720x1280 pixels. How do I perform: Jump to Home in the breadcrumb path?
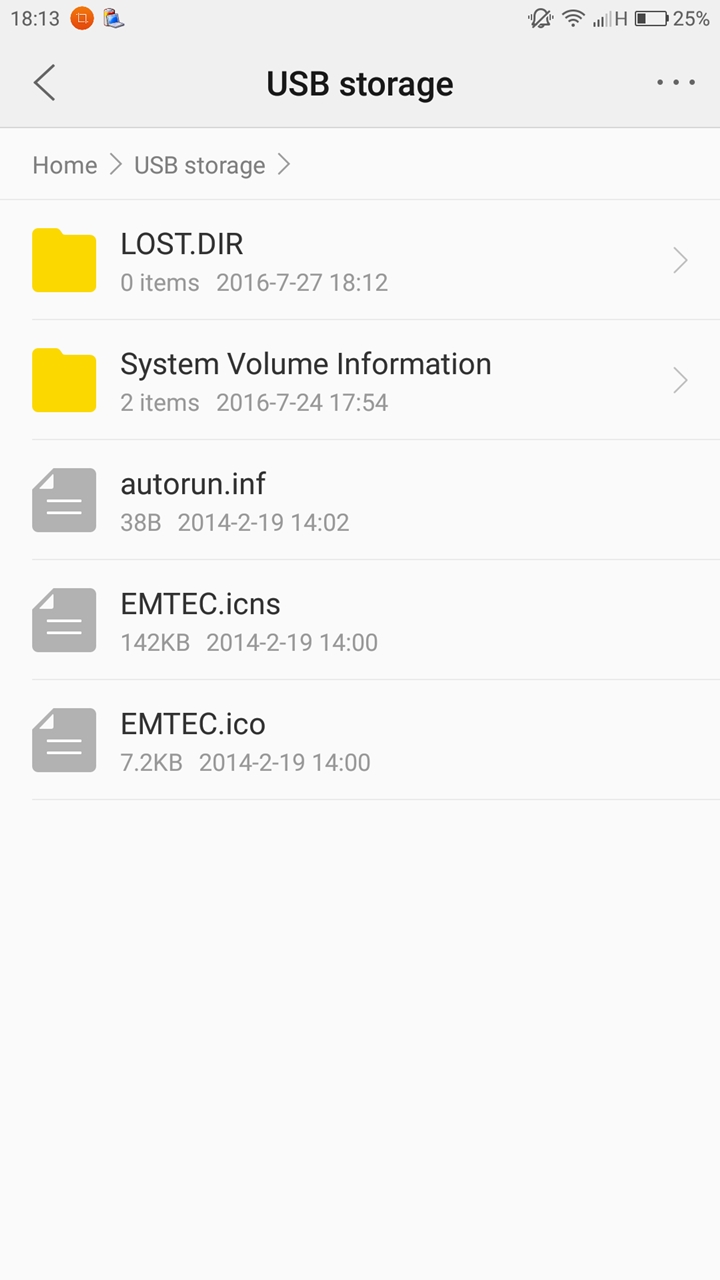65,165
